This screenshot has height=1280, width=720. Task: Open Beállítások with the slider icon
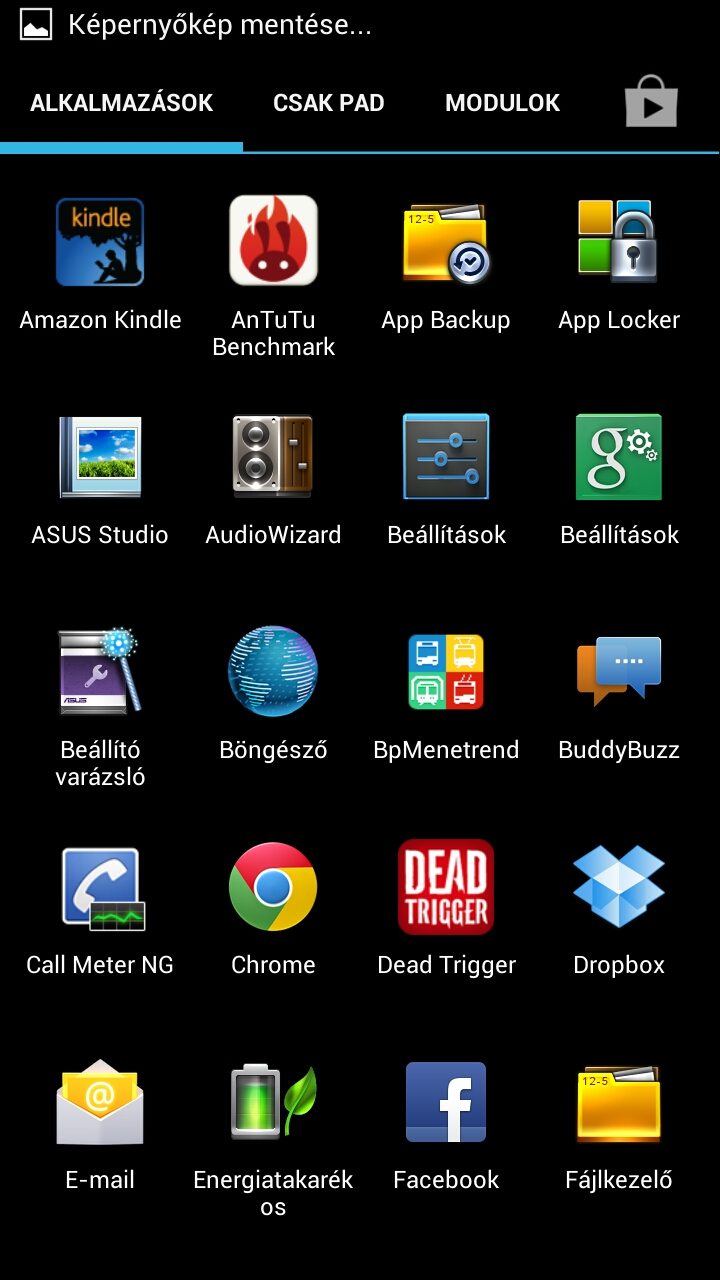point(446,457)
